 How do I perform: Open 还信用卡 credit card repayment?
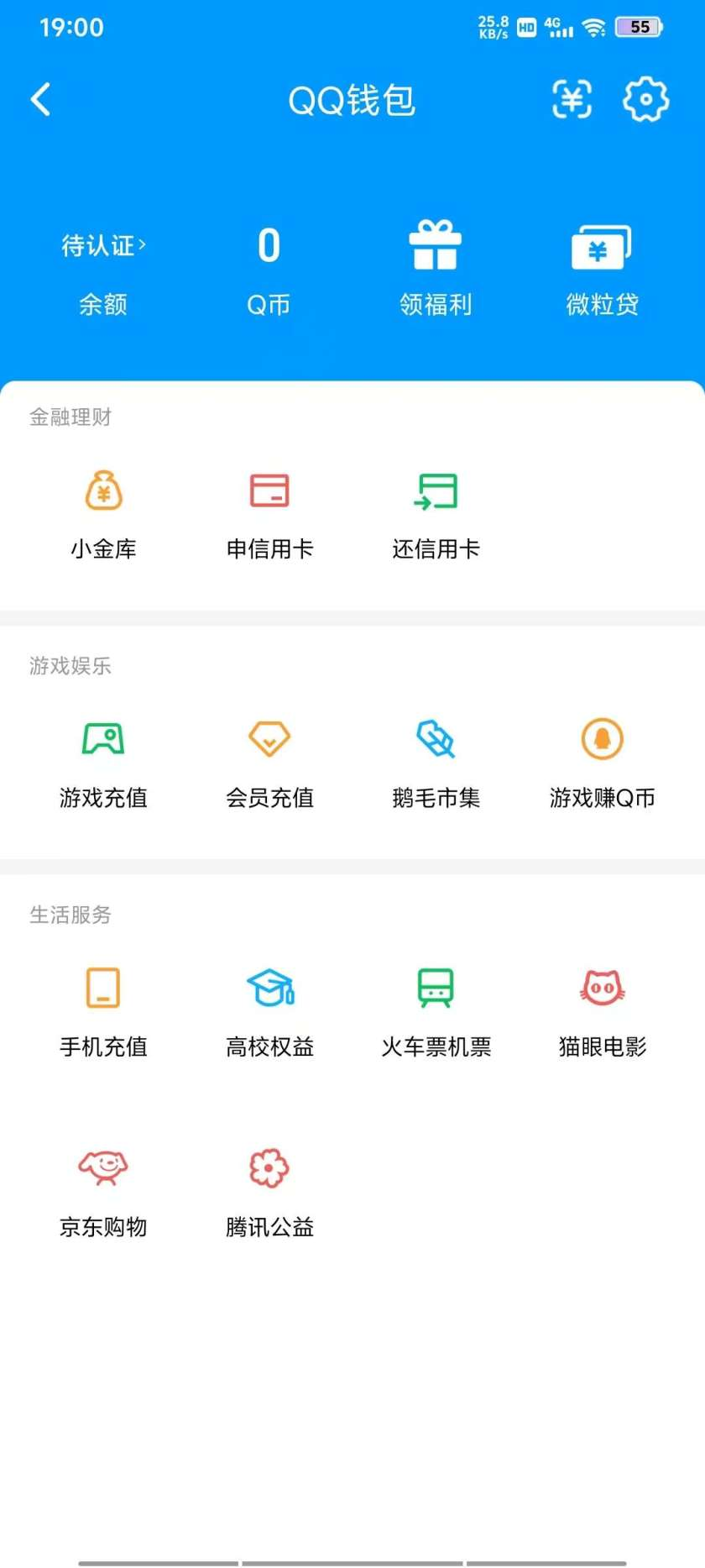click(436, 512)
